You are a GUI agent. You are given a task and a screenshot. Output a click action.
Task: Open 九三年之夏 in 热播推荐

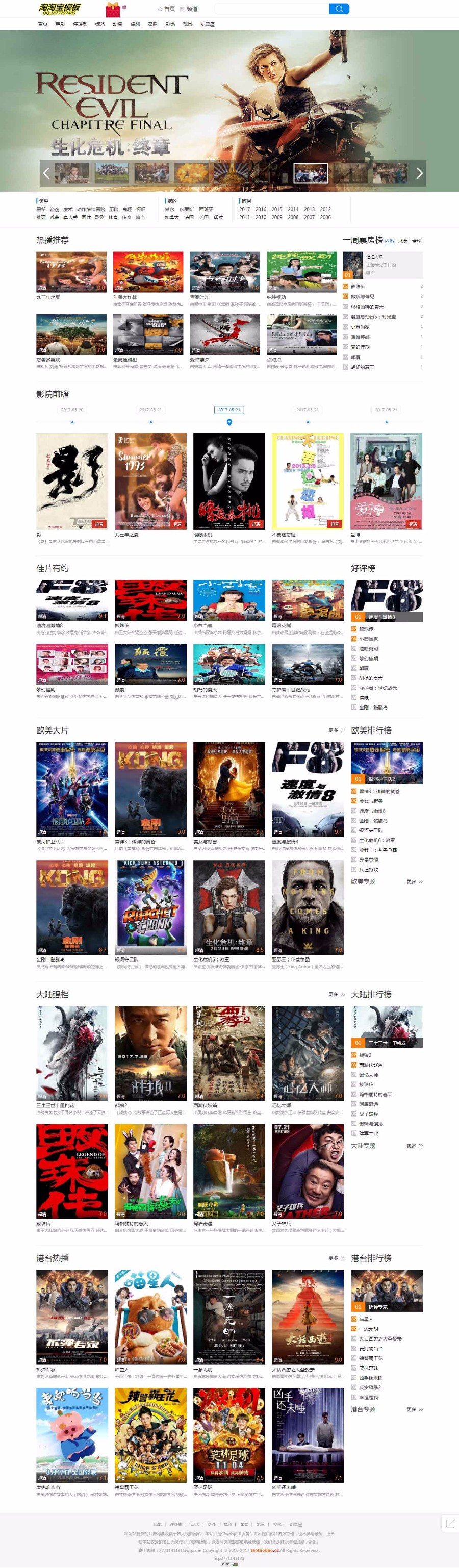(71, 272)
